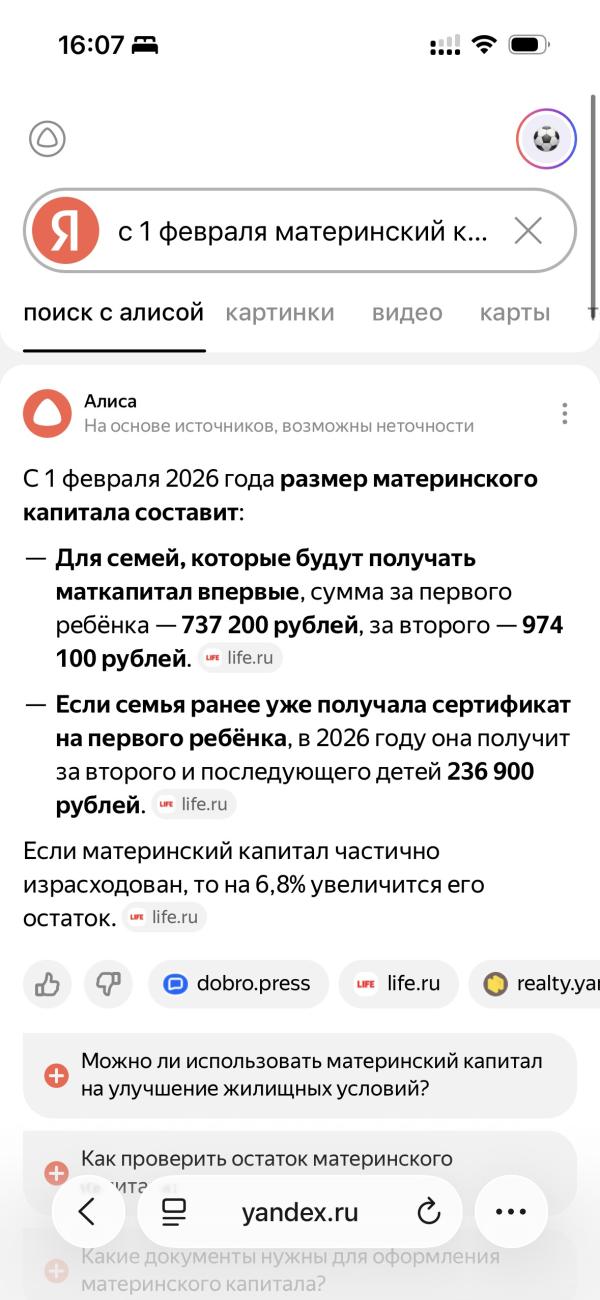The width and height of the screenshot is (600, 1300).
Task: Reload the yandex.ru page
Action: coord(428,1212)
